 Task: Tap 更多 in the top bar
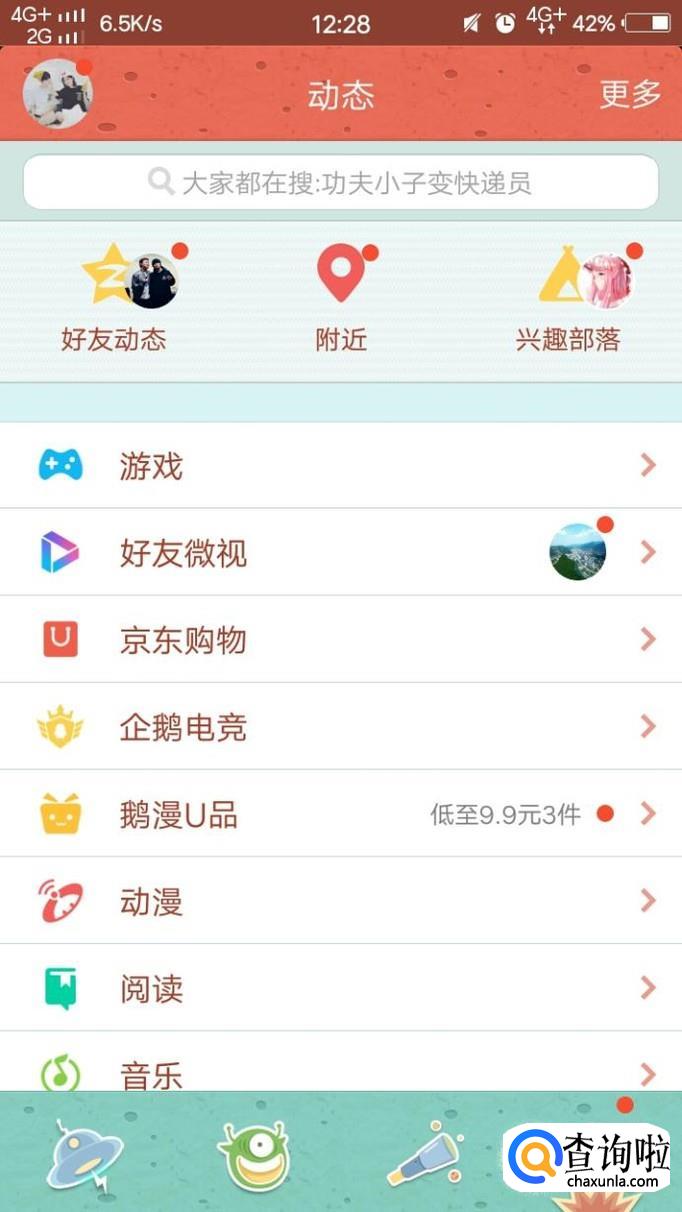point(630,94)
